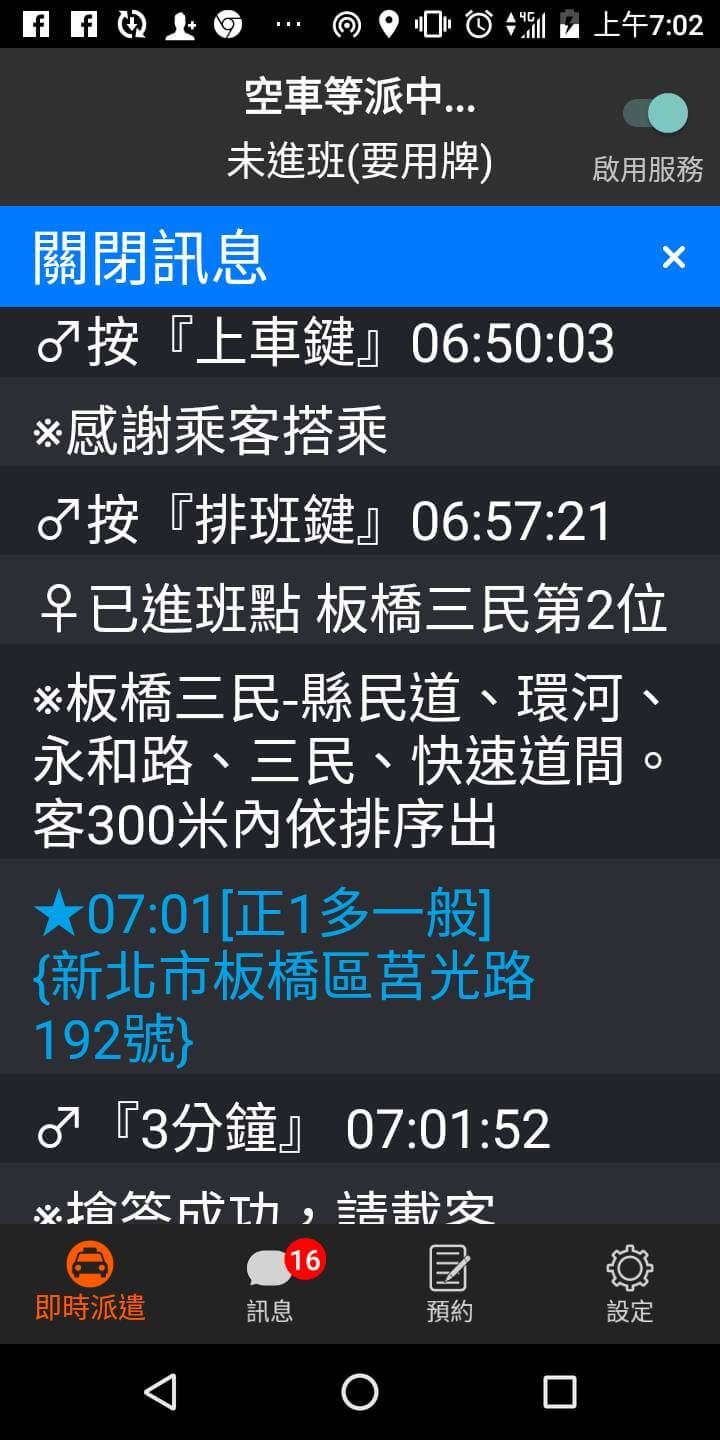
Task: Toggle the 啟用服務 service switch
Action: 655,113
